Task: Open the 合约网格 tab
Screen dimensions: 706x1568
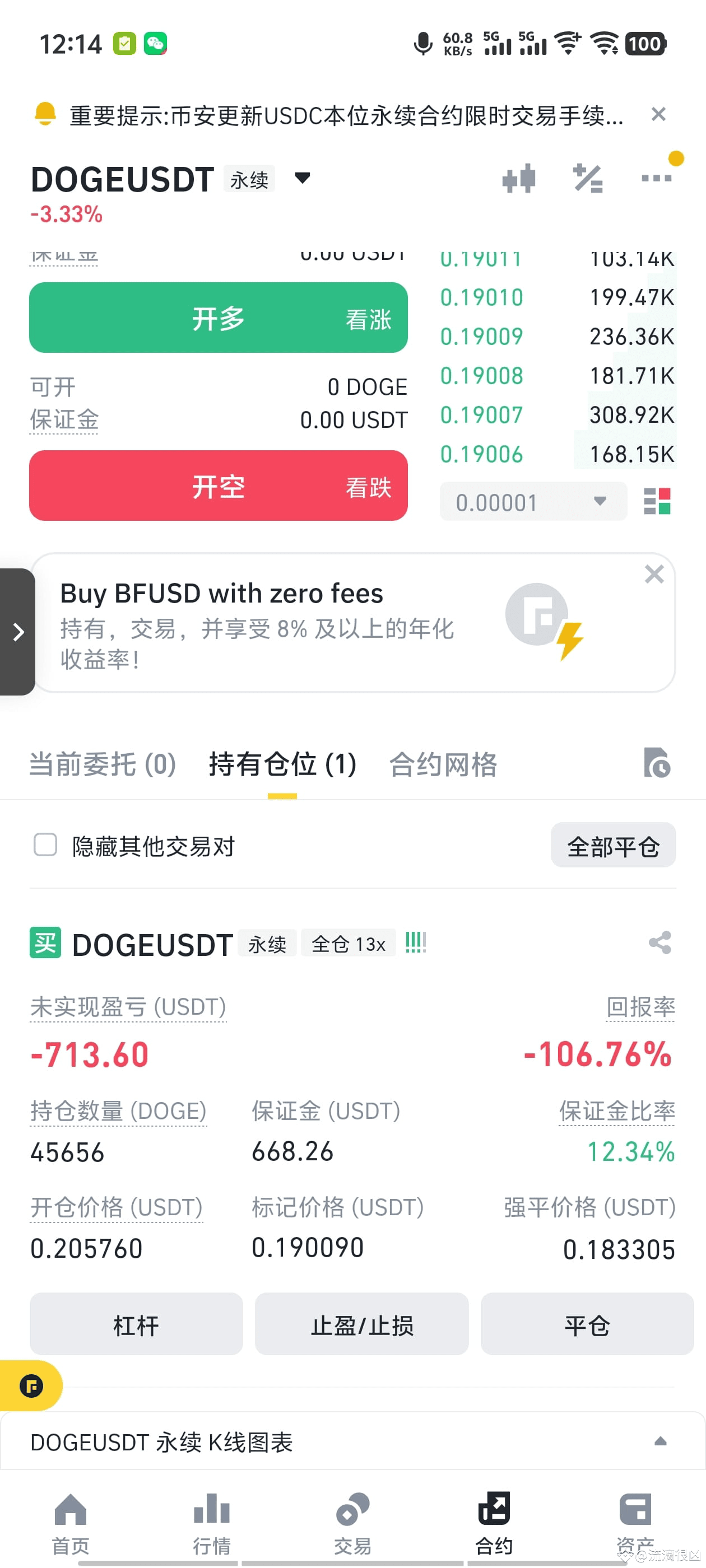Action: 444,765
